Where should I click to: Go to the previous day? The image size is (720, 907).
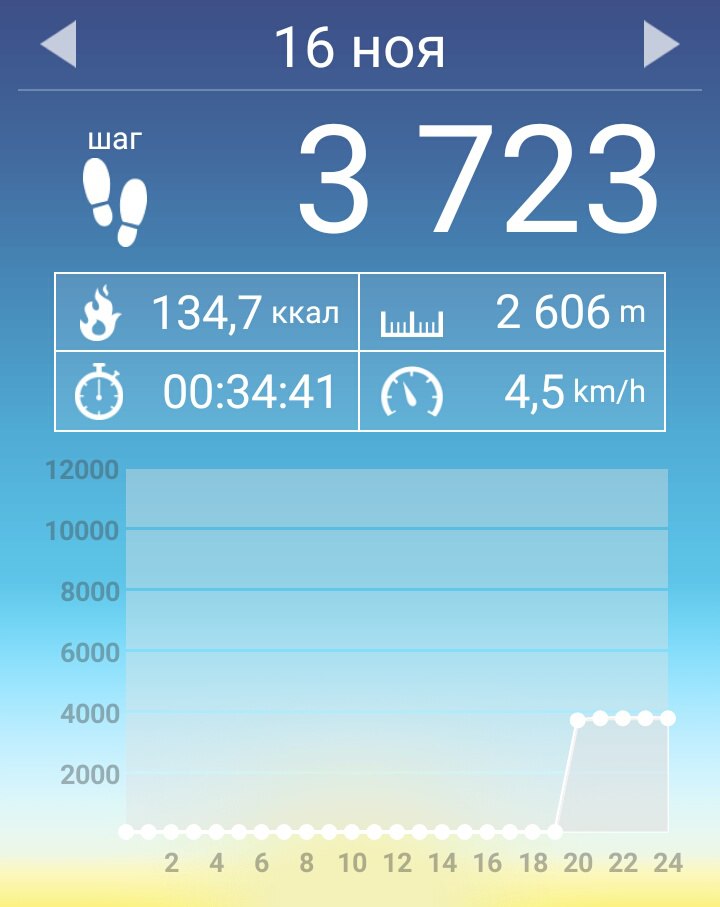point(58,46)
